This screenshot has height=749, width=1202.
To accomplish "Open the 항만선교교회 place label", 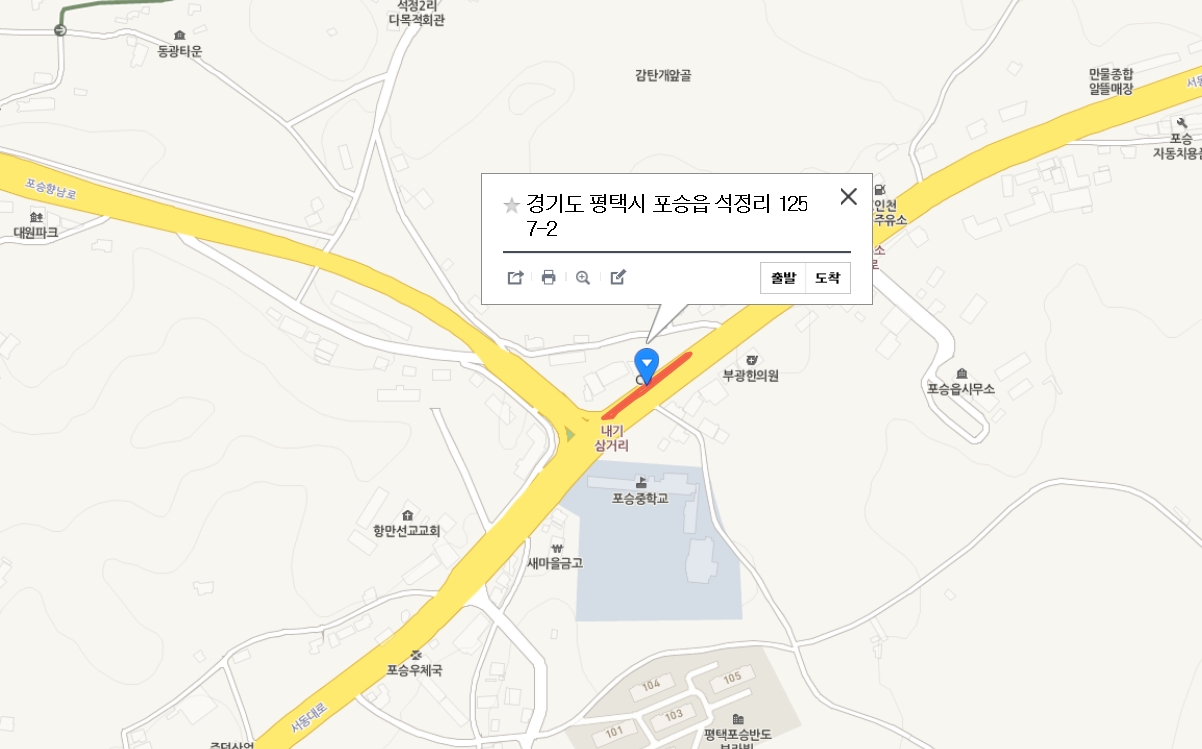I will [407, 531].
